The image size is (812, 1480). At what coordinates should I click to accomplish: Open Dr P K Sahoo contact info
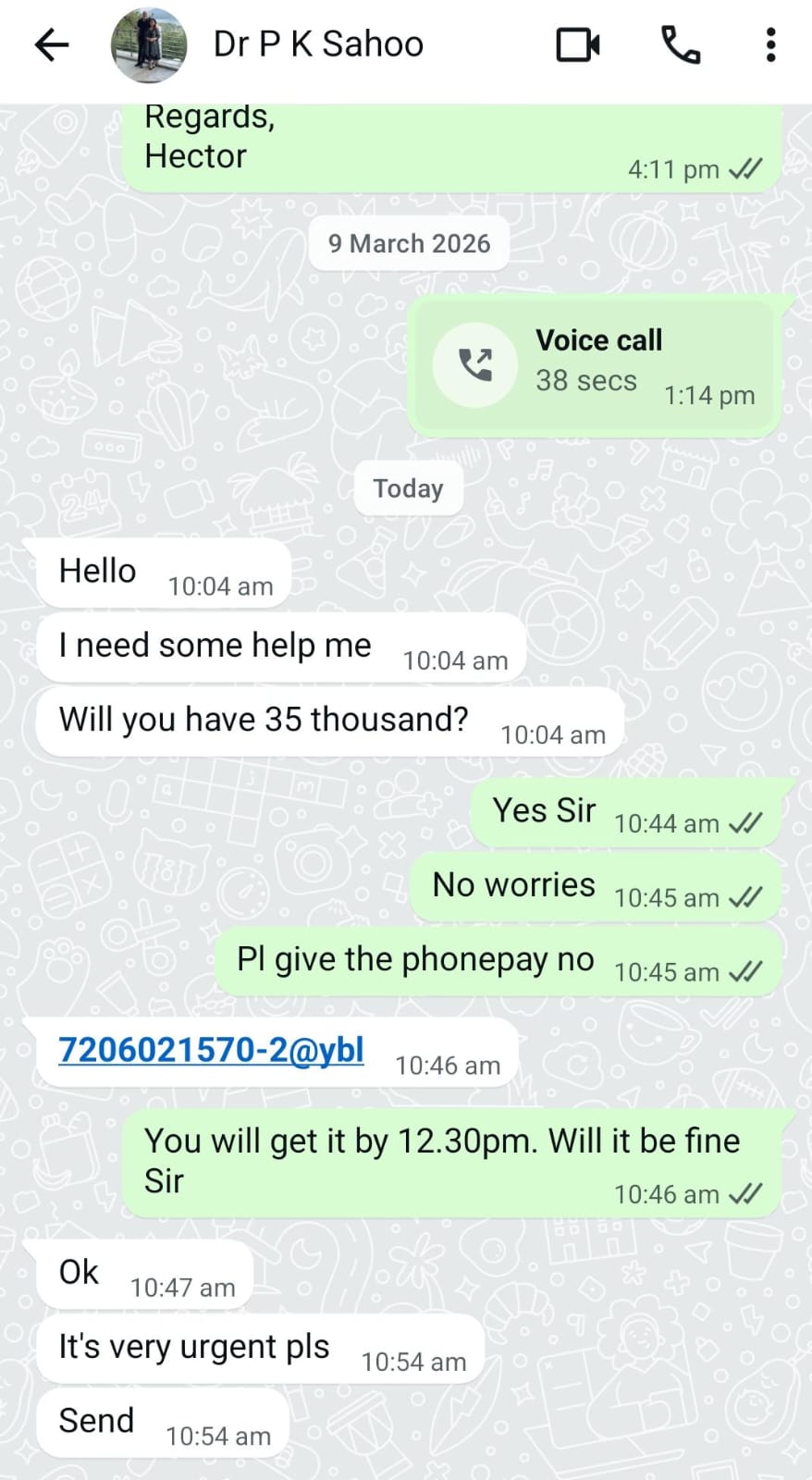(318, 44)
